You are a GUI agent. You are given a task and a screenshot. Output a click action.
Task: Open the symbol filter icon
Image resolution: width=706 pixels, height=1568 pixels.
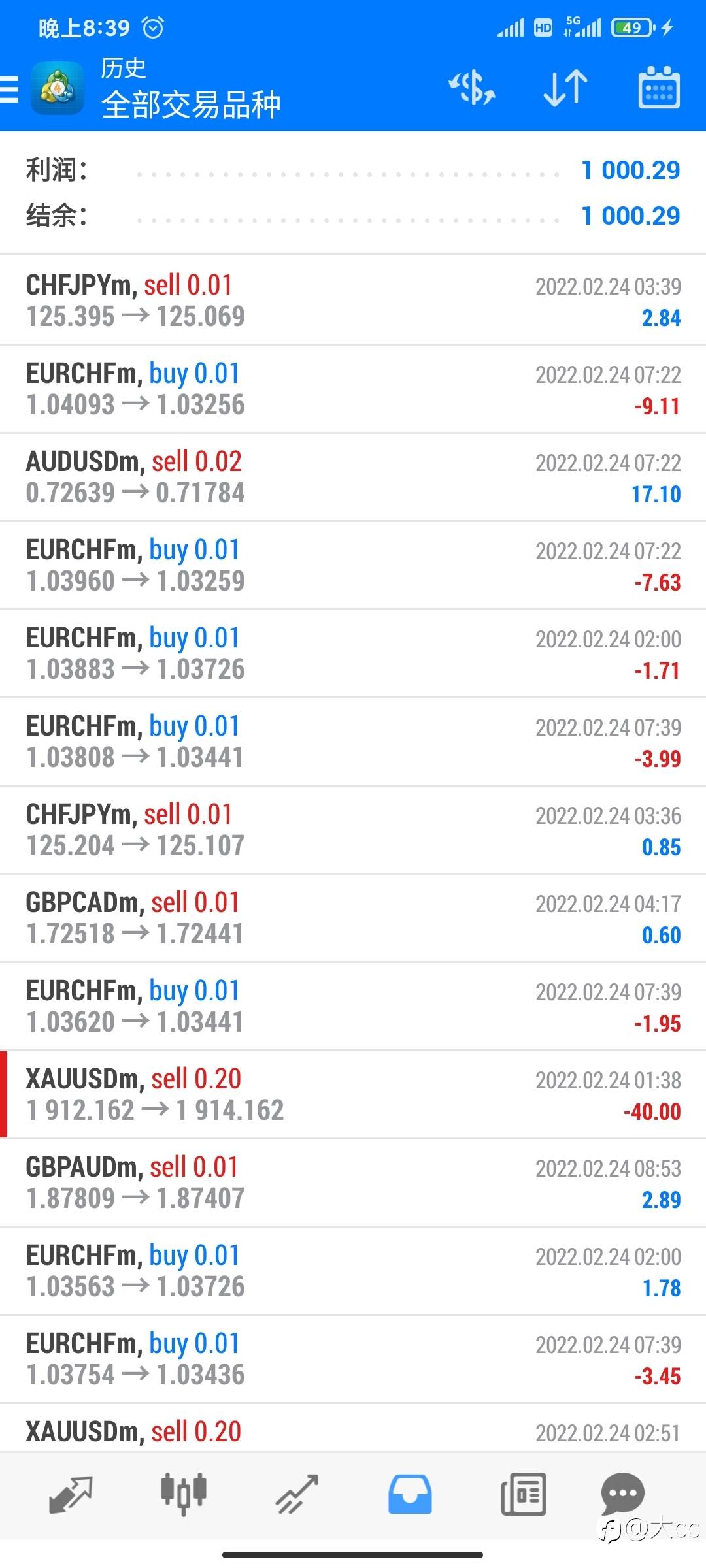(x=472, y=88)
